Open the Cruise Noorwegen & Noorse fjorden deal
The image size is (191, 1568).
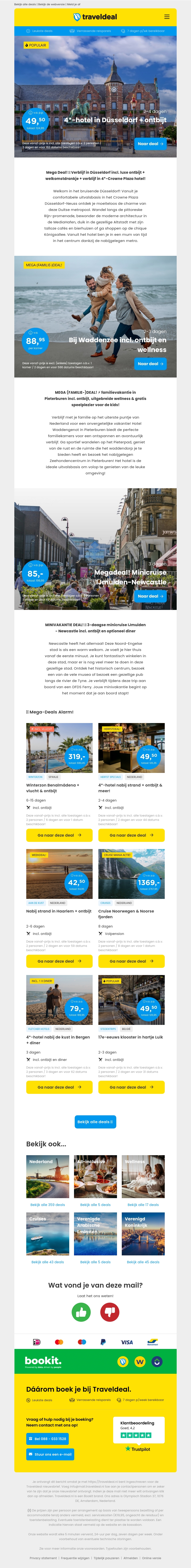(131, 961)
